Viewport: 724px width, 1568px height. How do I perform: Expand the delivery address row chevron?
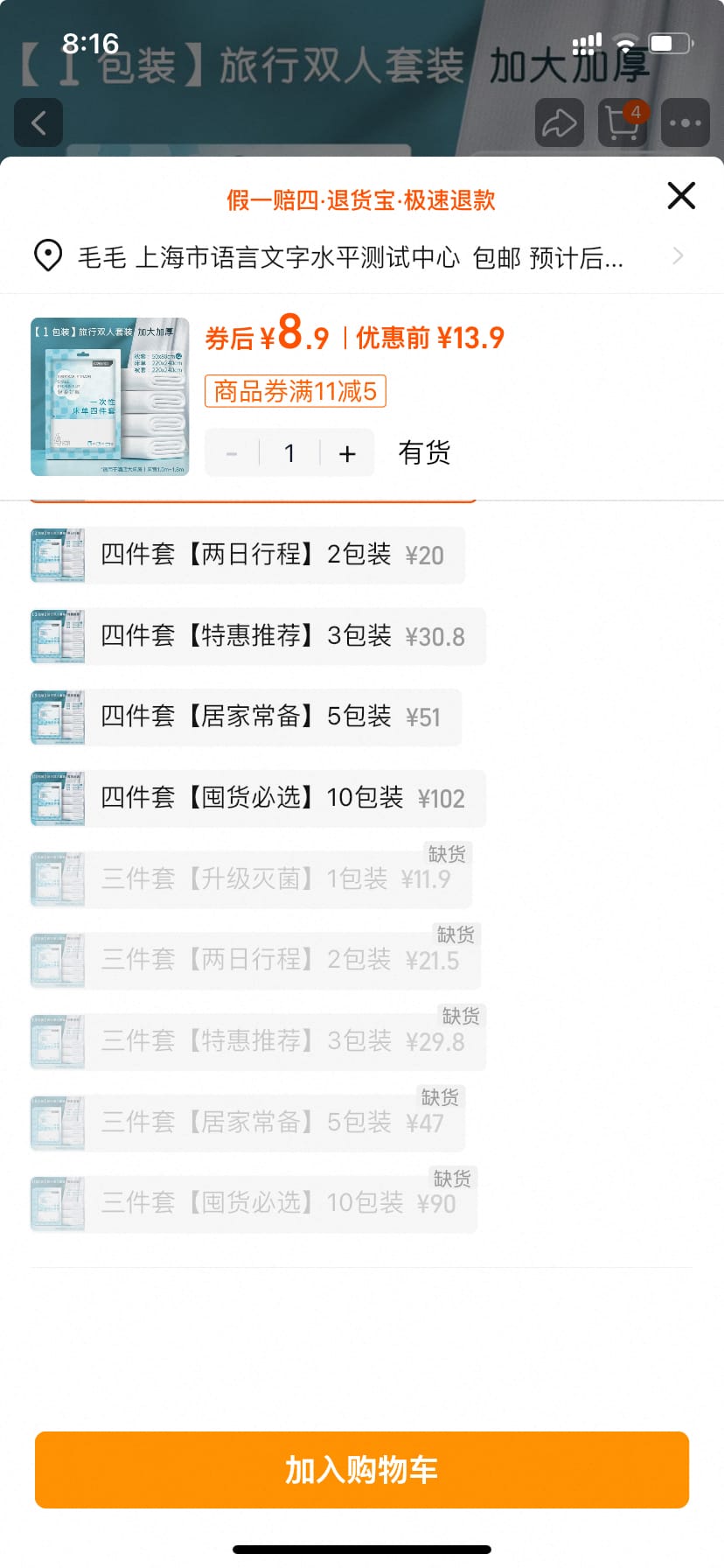tap(677, 255)
